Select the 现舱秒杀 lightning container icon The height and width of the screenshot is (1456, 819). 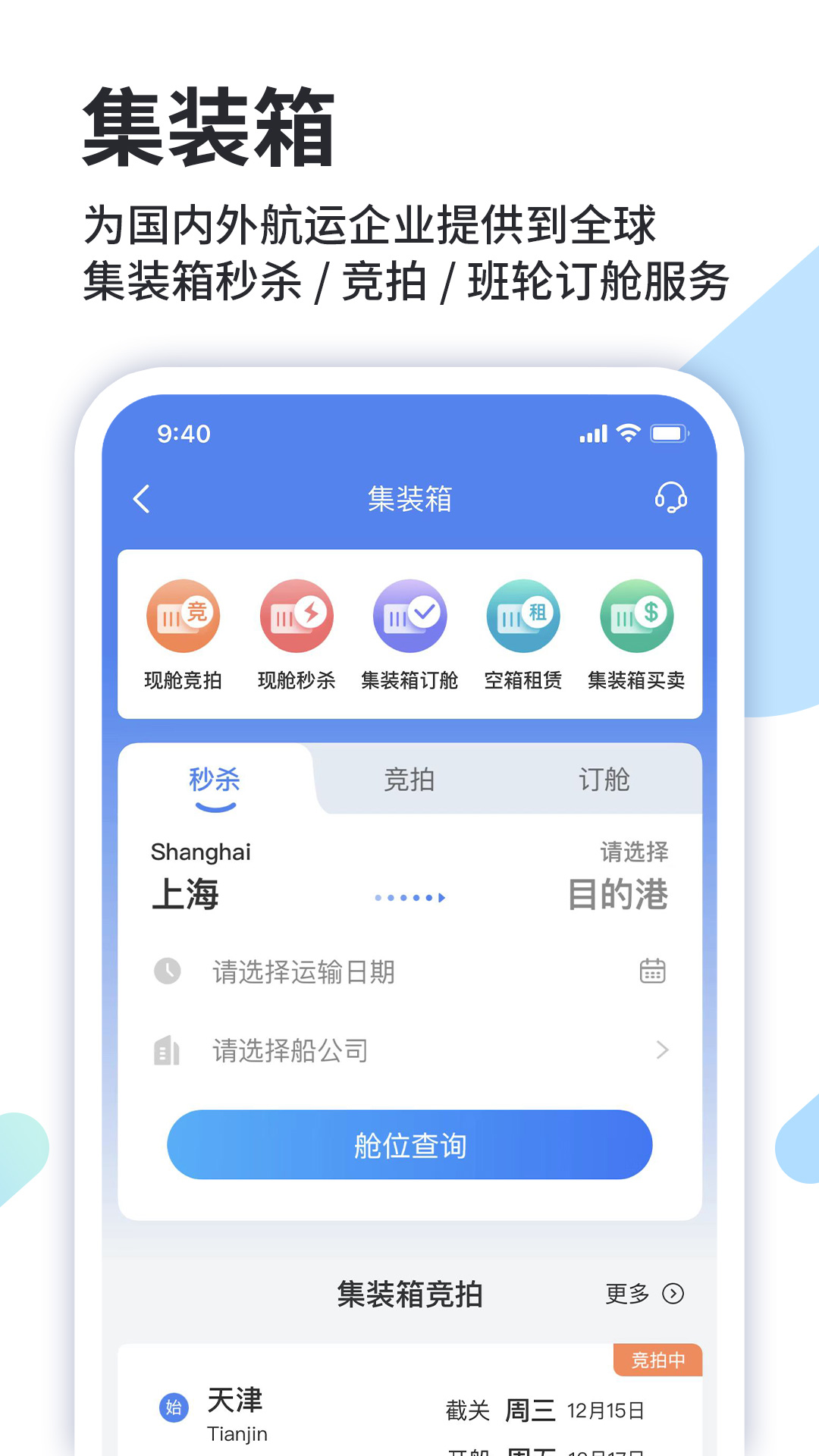296,616
